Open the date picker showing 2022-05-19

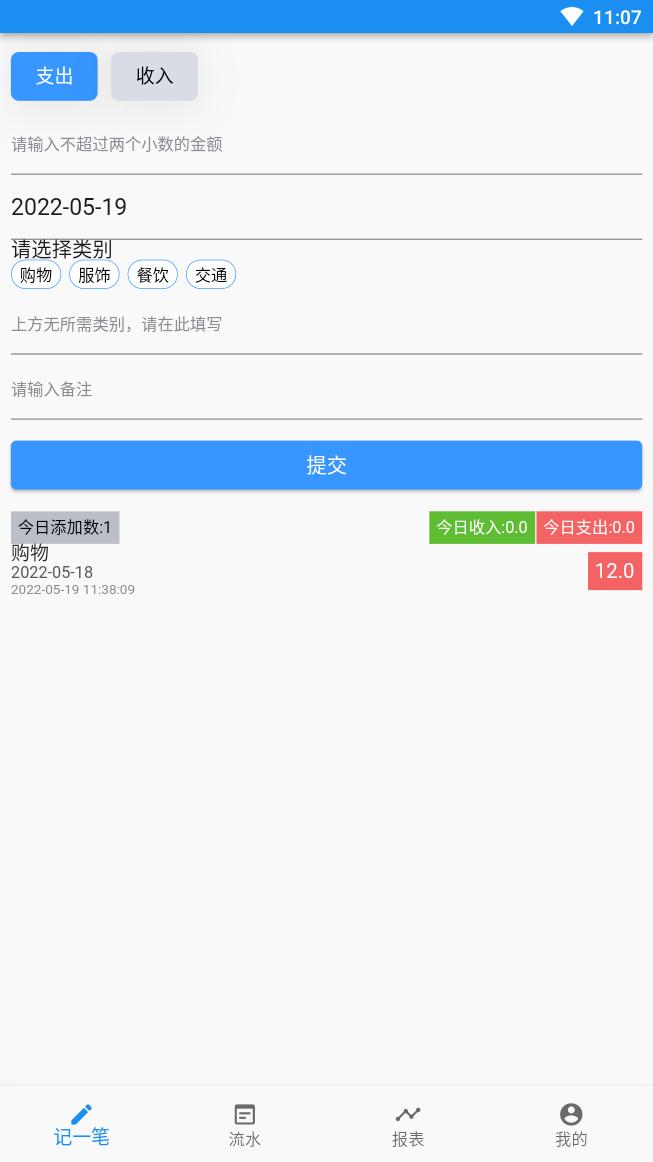point(326,208)
